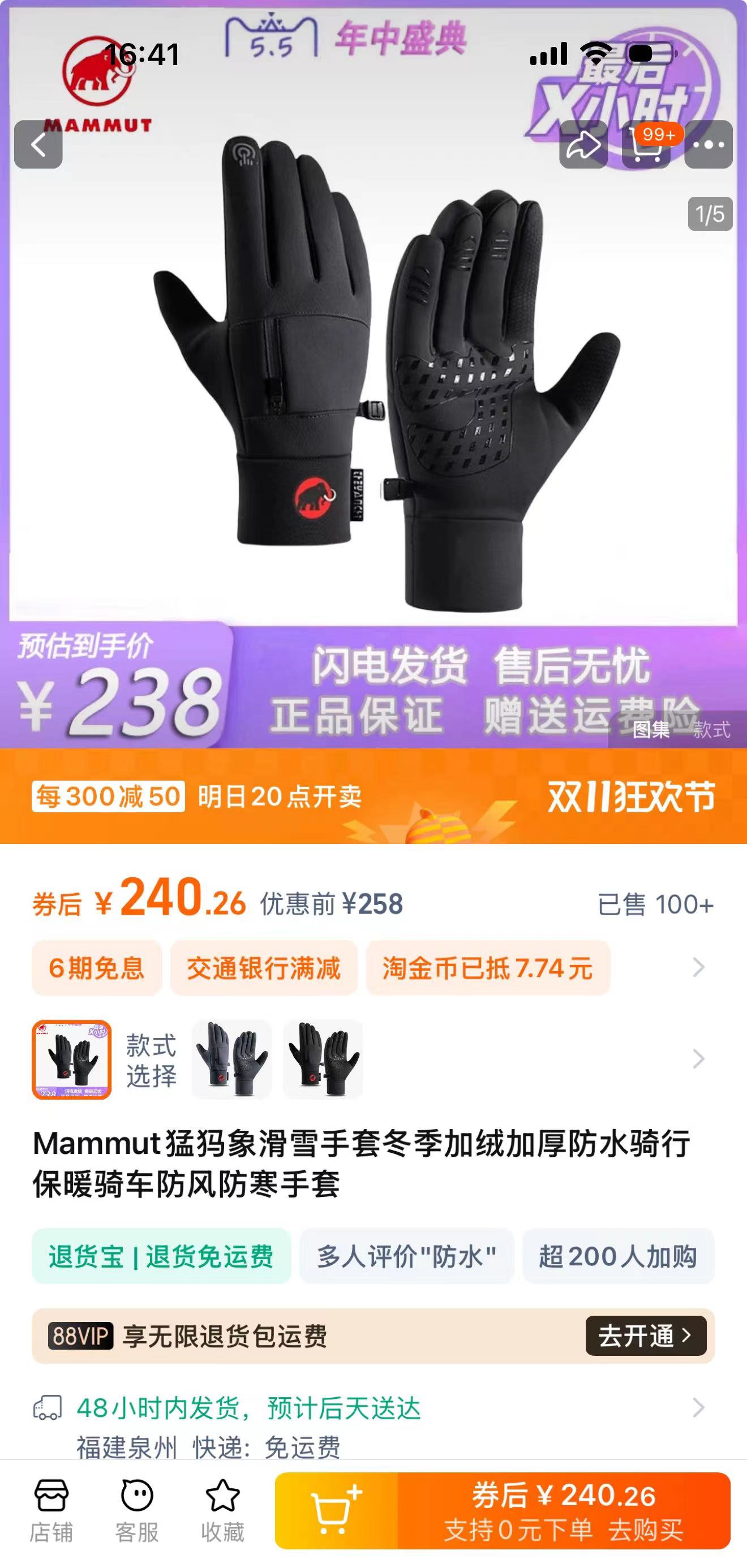This screenshot has width=747, height=1568.
Task: Check the 淘金币已抵7.74元 deduction
Action: coord(487,968)
